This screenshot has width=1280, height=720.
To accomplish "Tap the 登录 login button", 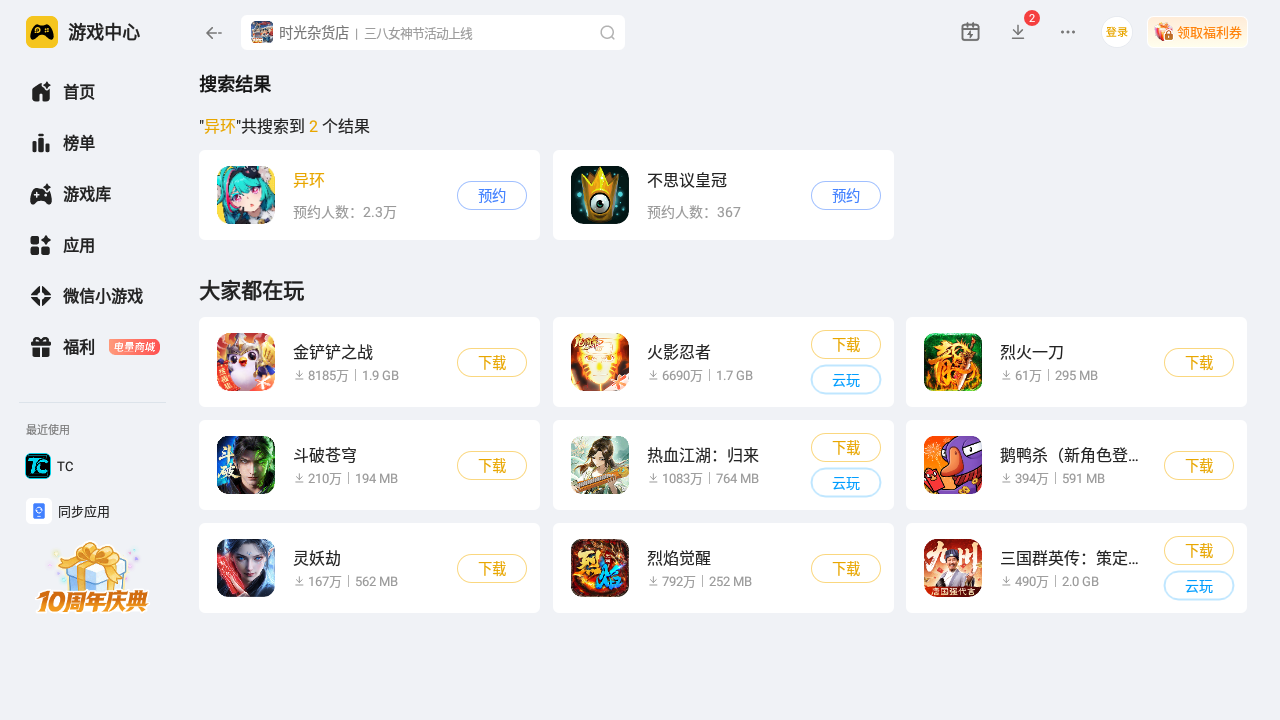I will coord(1116,32).
